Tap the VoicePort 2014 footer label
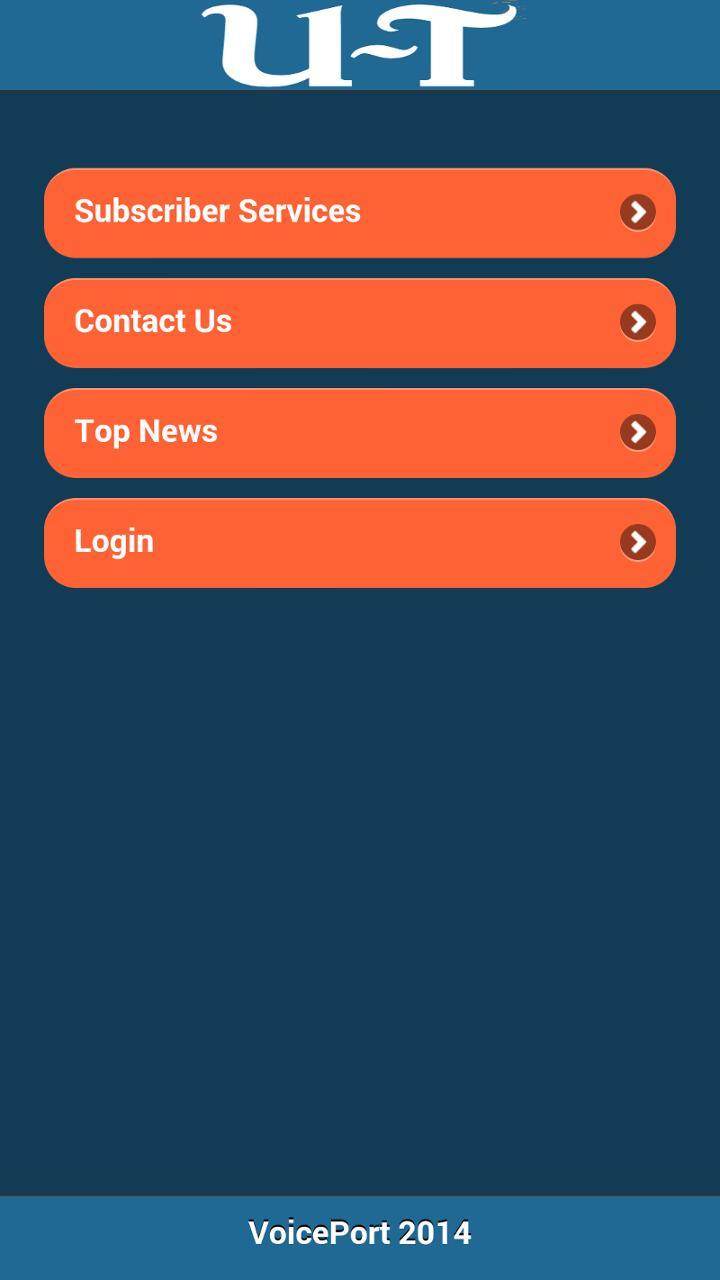Image resolution: width=720 pixels, height=1280 pixels. pyautogui.click(x=360, y=1233)
